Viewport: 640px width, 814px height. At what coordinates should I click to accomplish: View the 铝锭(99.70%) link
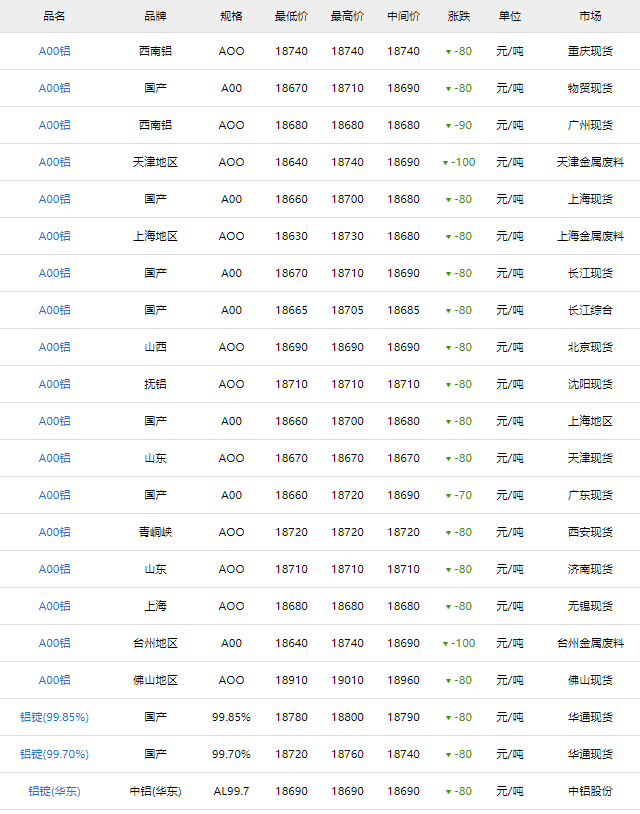coord(54,754)
